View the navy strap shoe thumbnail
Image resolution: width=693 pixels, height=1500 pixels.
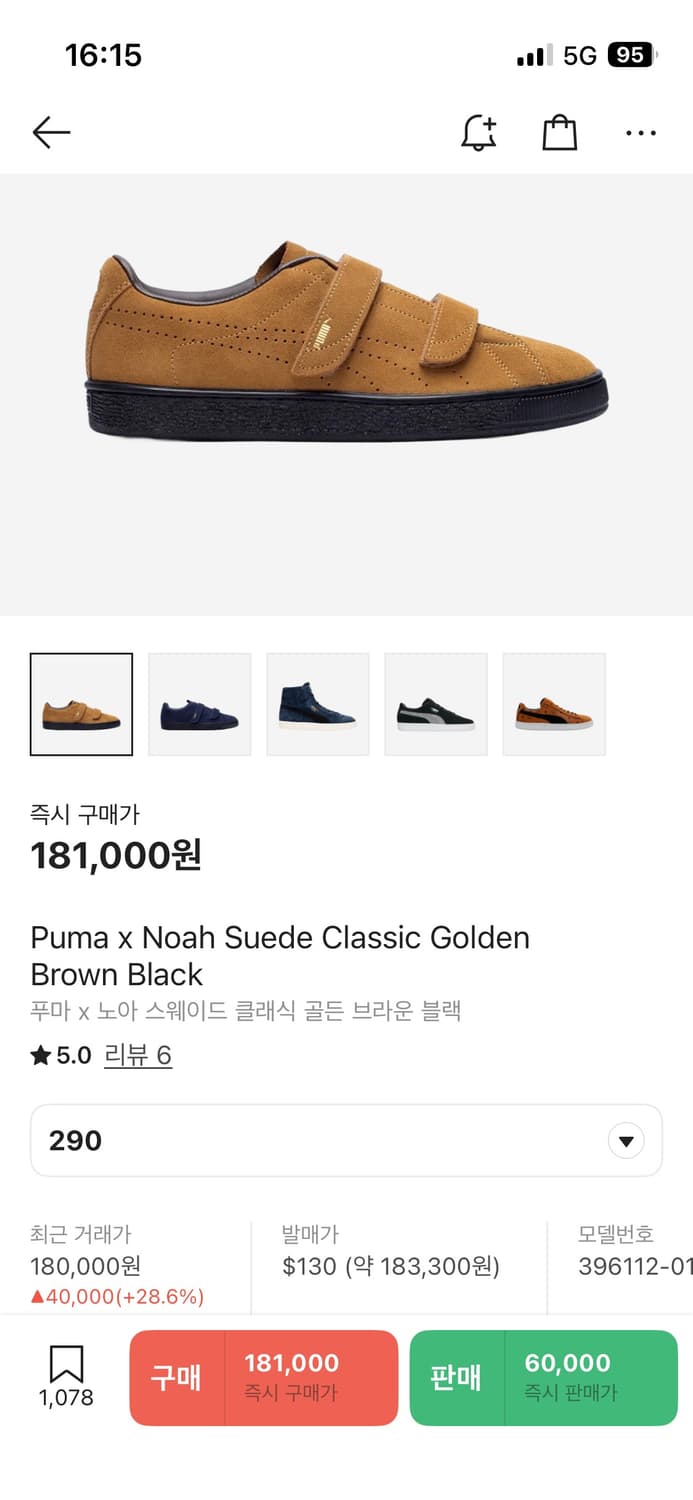pyautogui.click(x=199, y=704)
